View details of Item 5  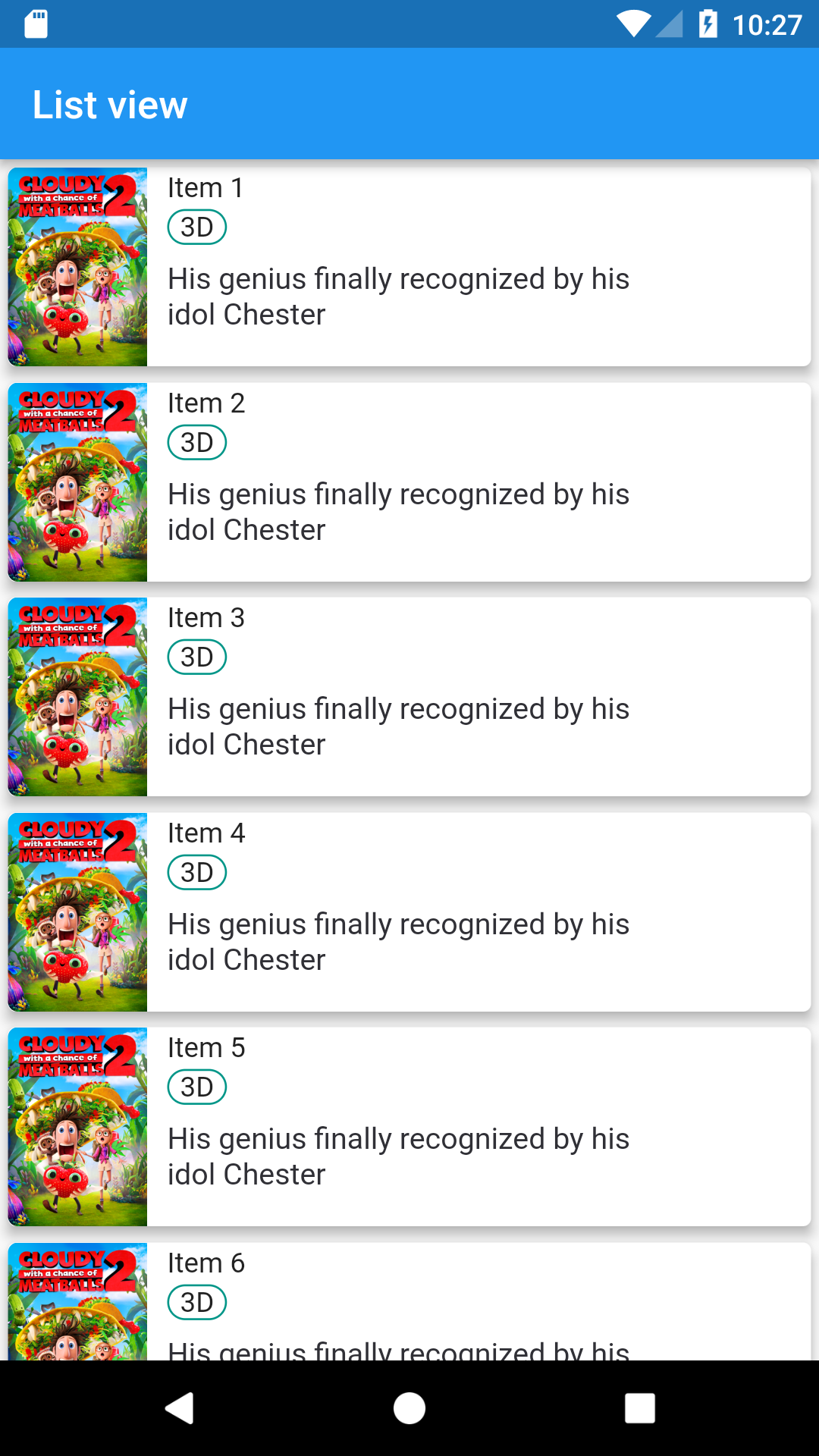[409, 1127]
